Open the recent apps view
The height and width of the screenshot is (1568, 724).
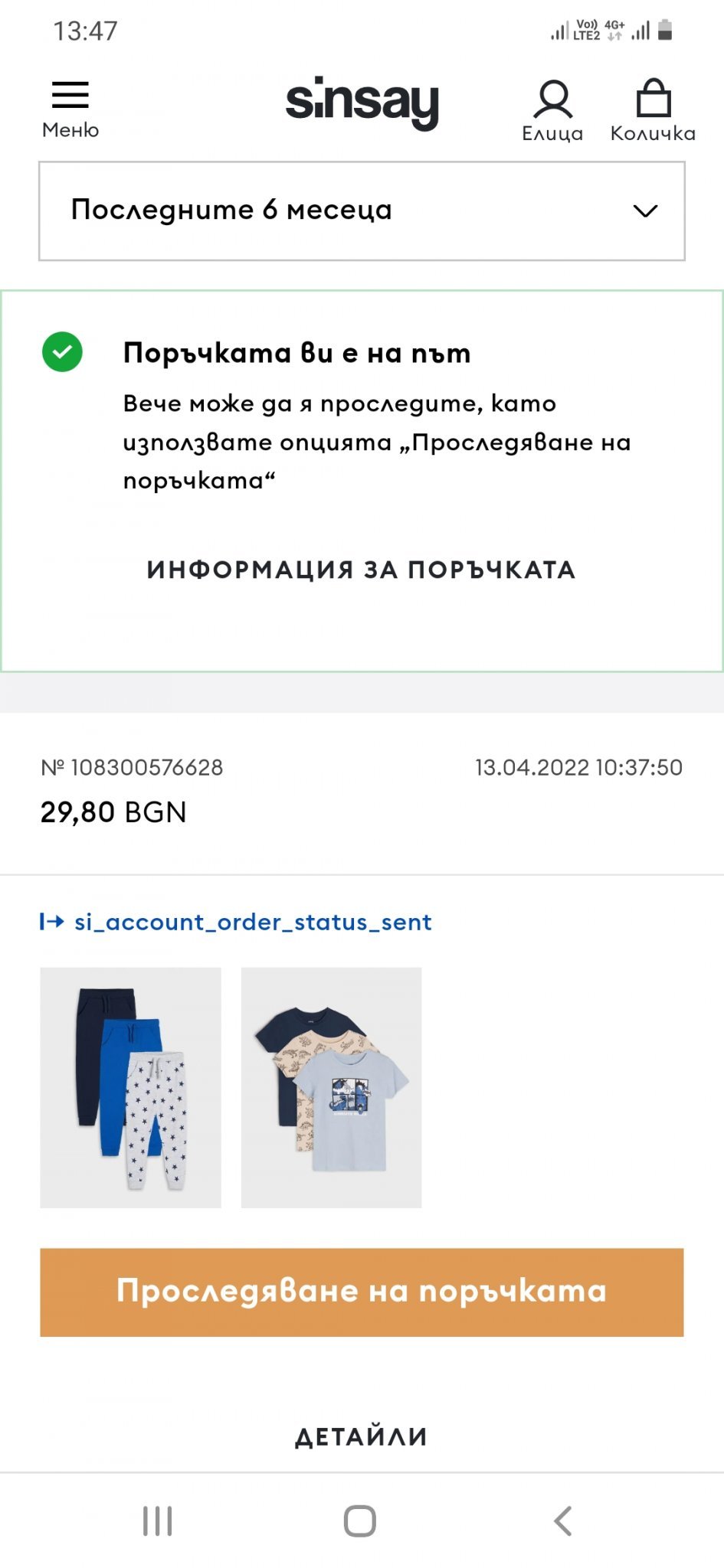[158, 1521]
